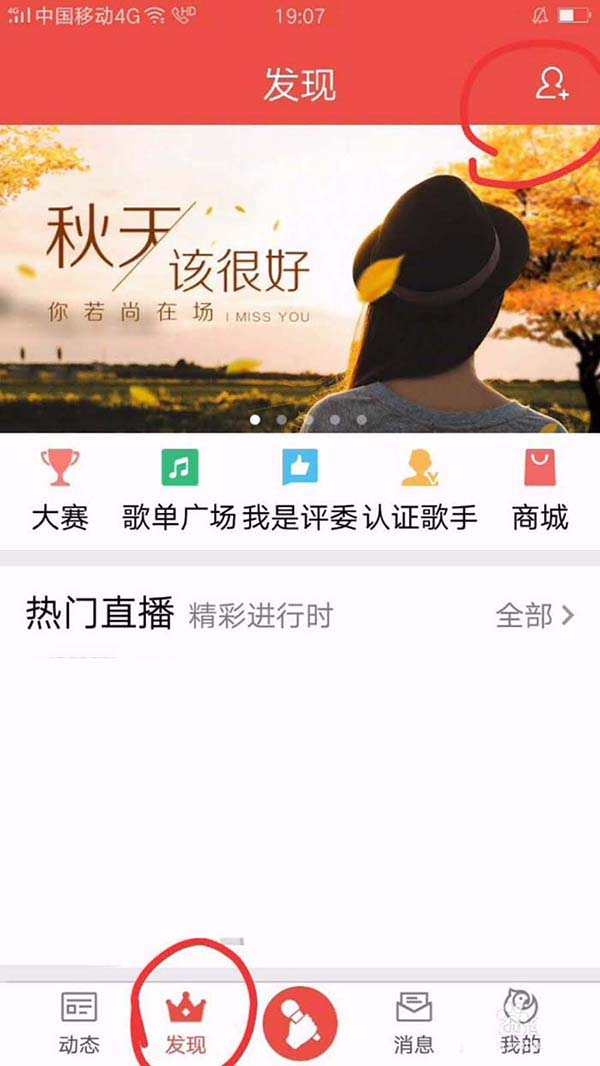Open the 秋天该很好 banner
Screen dimensions: 600x1066
pos(300,278)
